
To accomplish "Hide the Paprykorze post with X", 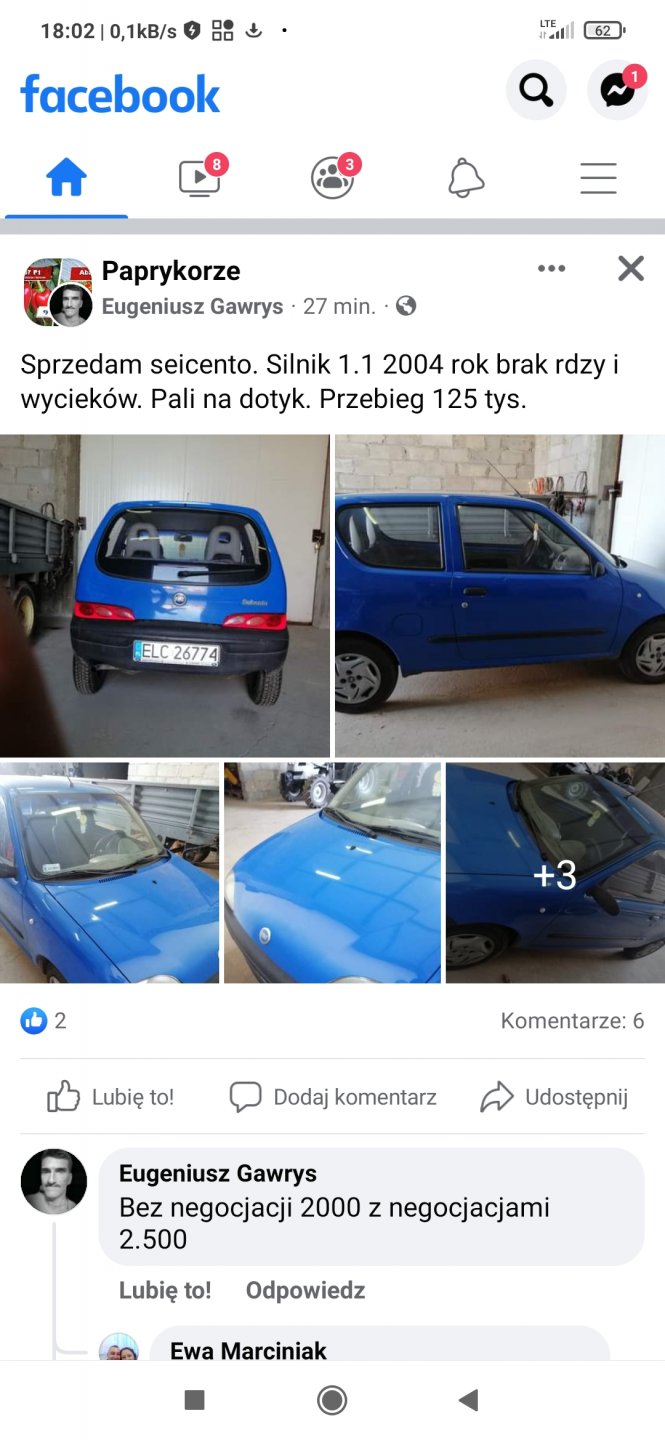I will 631,268.
